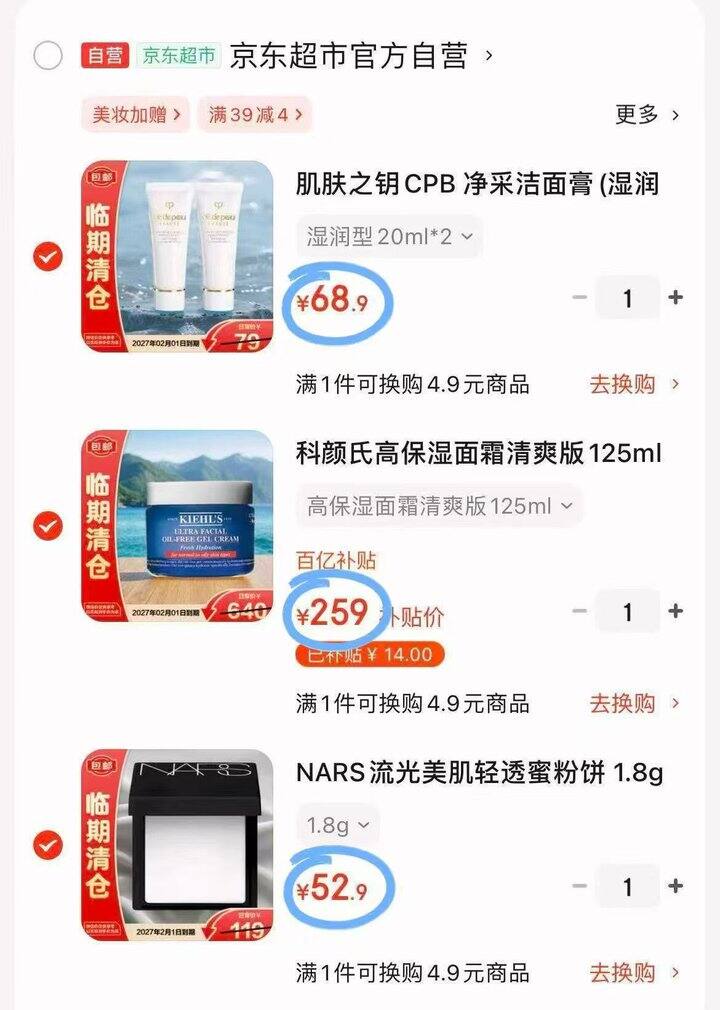Viewport: 720px width, 1010px height.
Task: Open the 科颜氏 Kiehl's cream product image
Action: [x=177, y=525]
